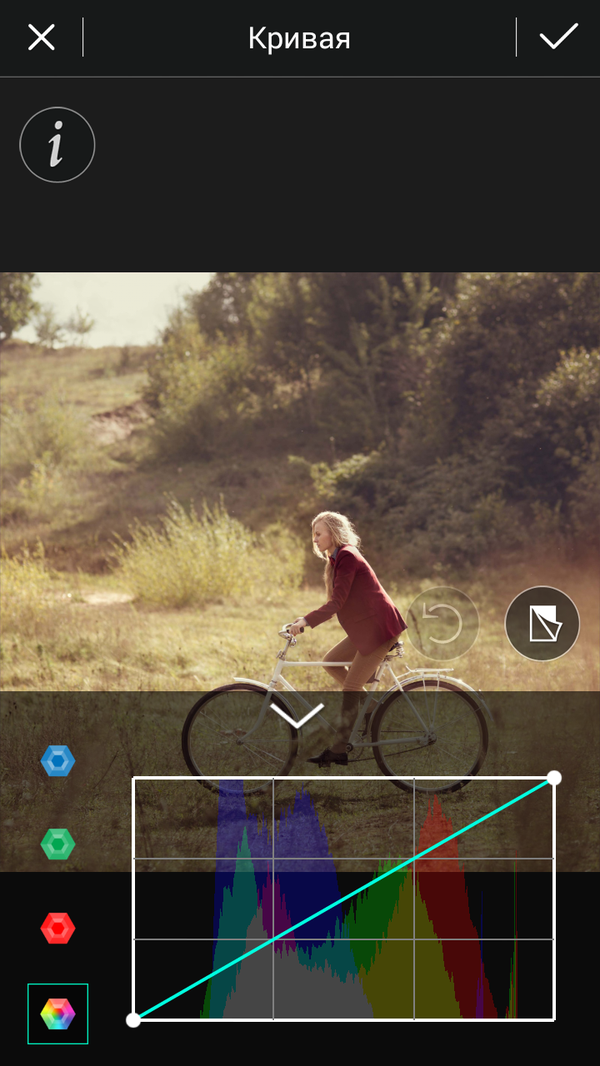Viewport: 600px width, 1066px height.
Task: Reset the curve adjustments
Action: 442,623
